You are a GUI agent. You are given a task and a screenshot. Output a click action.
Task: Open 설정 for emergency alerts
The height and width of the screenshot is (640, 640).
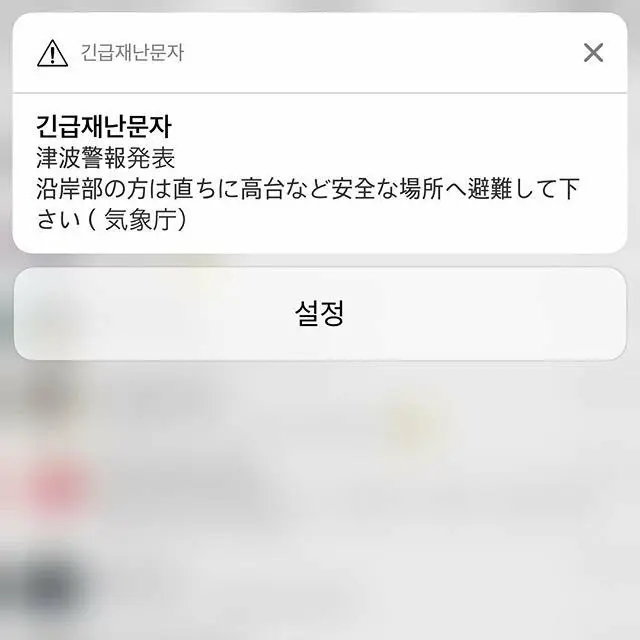click(x=320, y=314)
